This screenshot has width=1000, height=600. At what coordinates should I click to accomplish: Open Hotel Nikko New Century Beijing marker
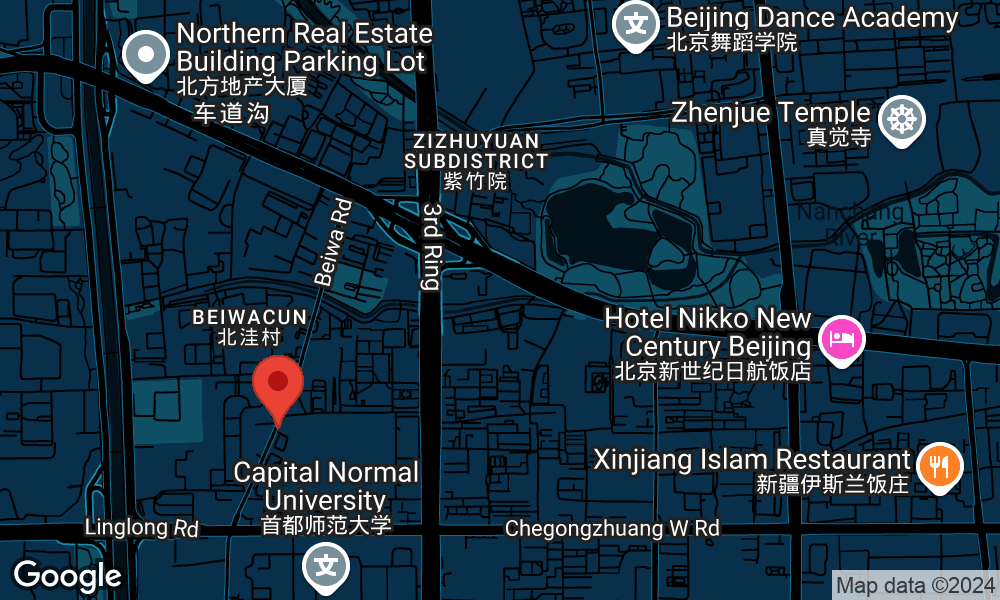(x=841, y=340)
